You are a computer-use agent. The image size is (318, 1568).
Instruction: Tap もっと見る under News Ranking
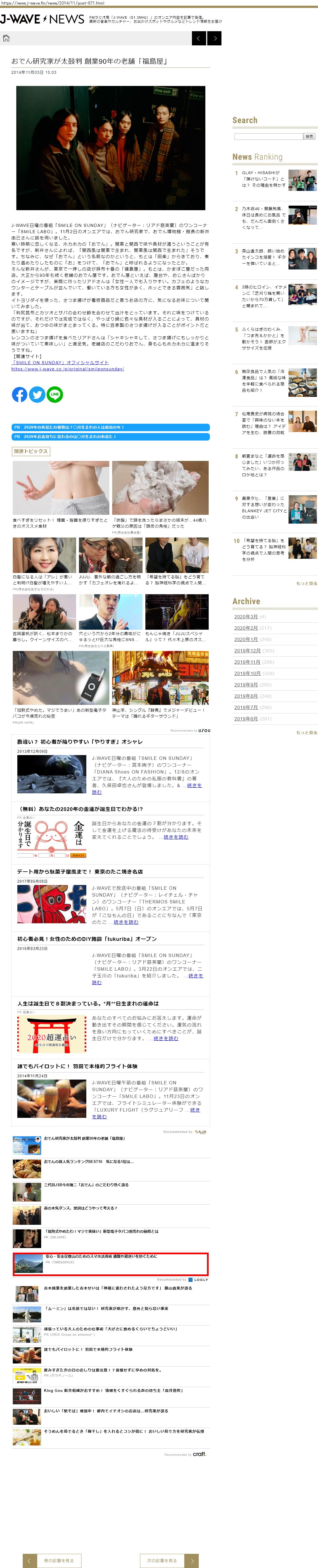(x=306, y=583)
